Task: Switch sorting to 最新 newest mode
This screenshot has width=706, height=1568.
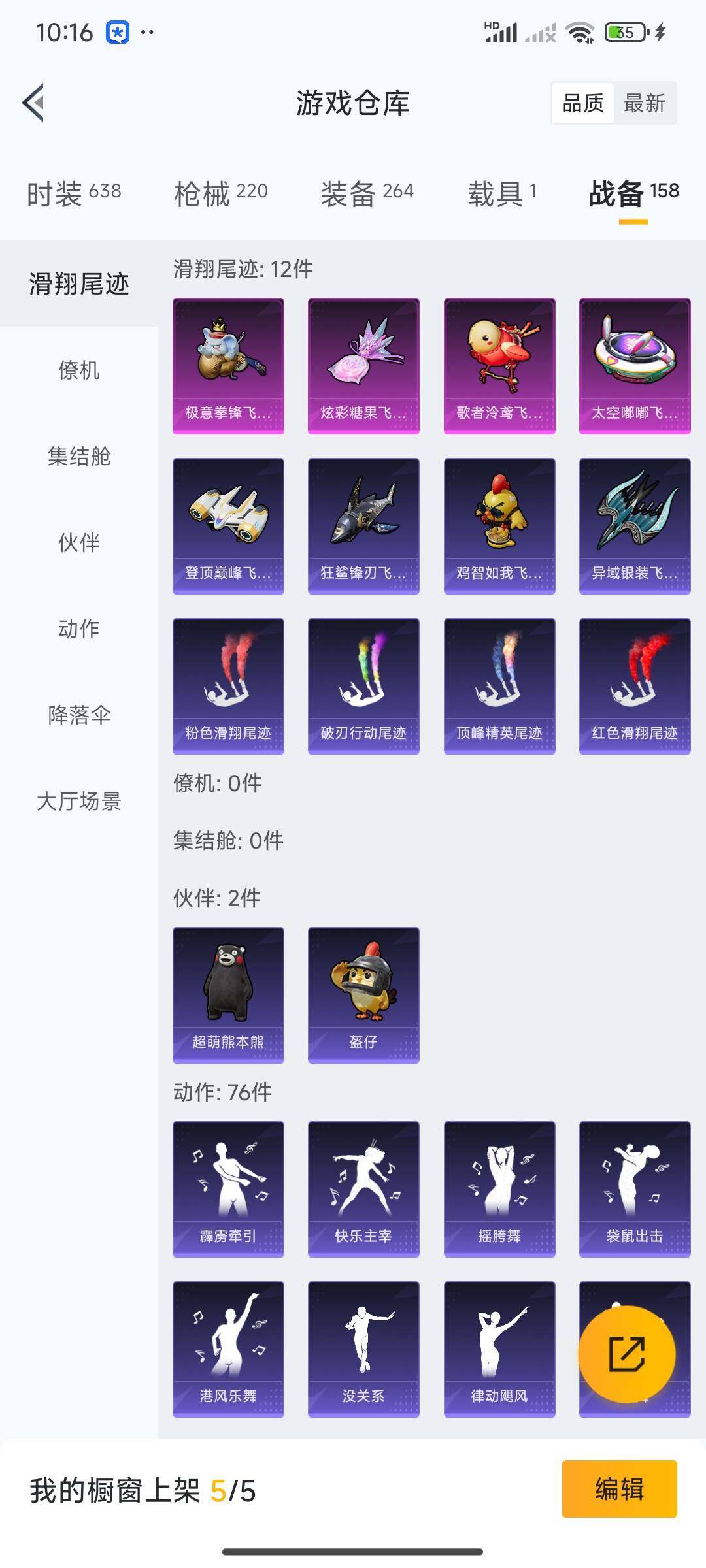Action: tap(643, 103)
